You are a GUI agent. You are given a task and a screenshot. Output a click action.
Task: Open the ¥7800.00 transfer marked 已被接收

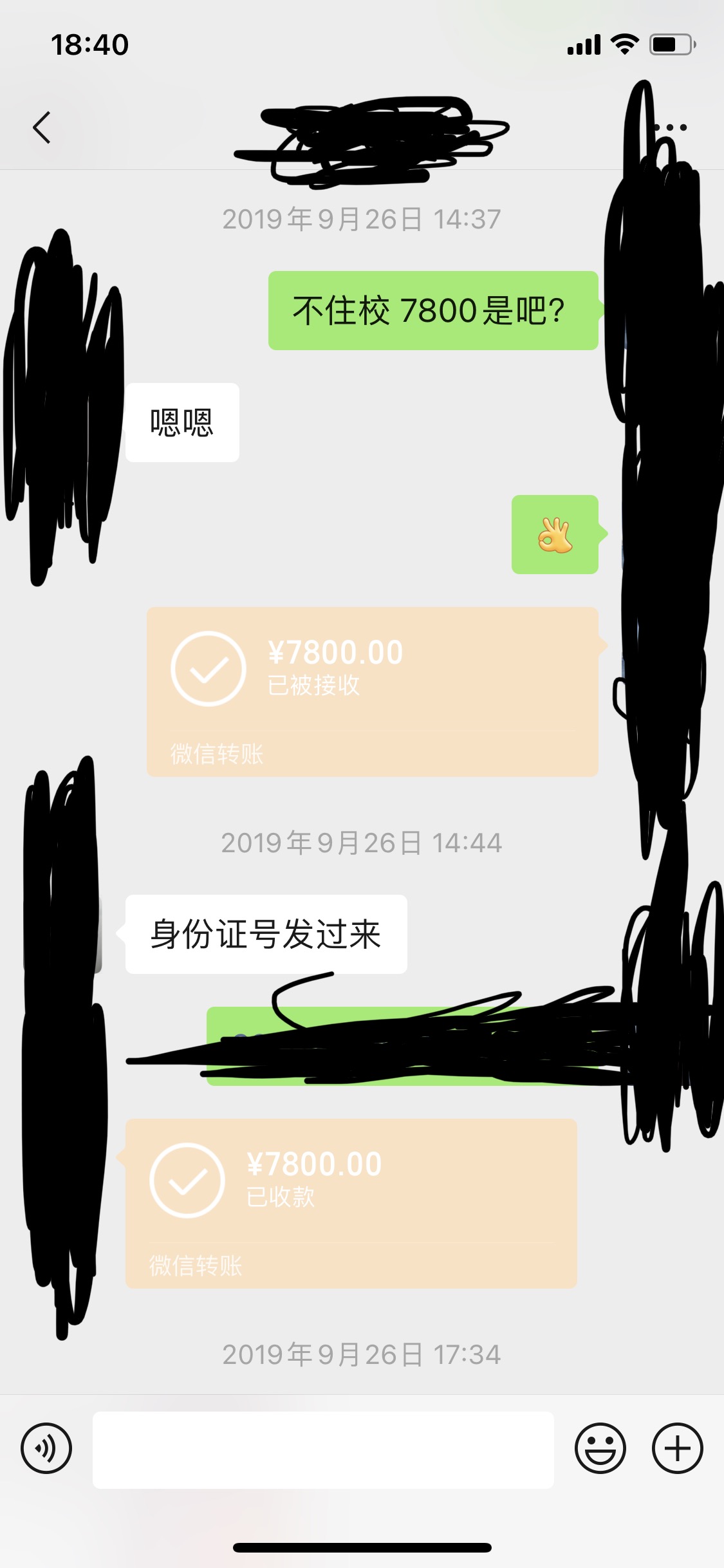coord(372,691)
